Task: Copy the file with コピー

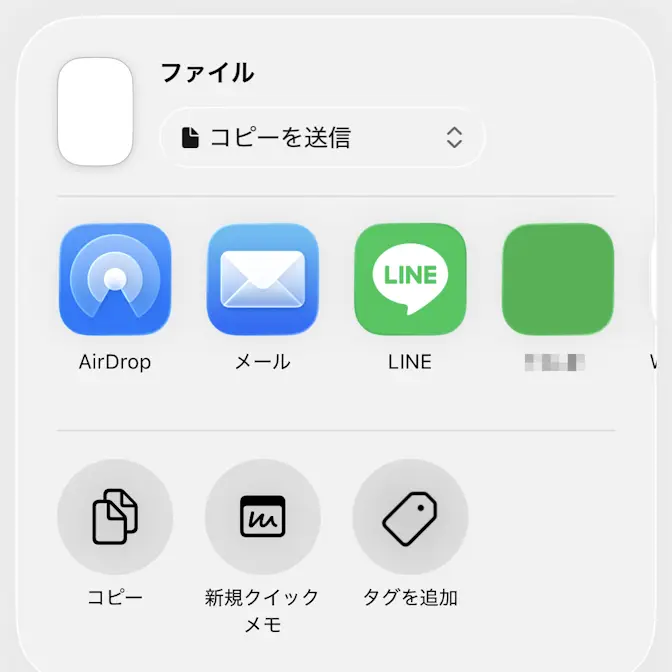Action: tap(115, 517)
